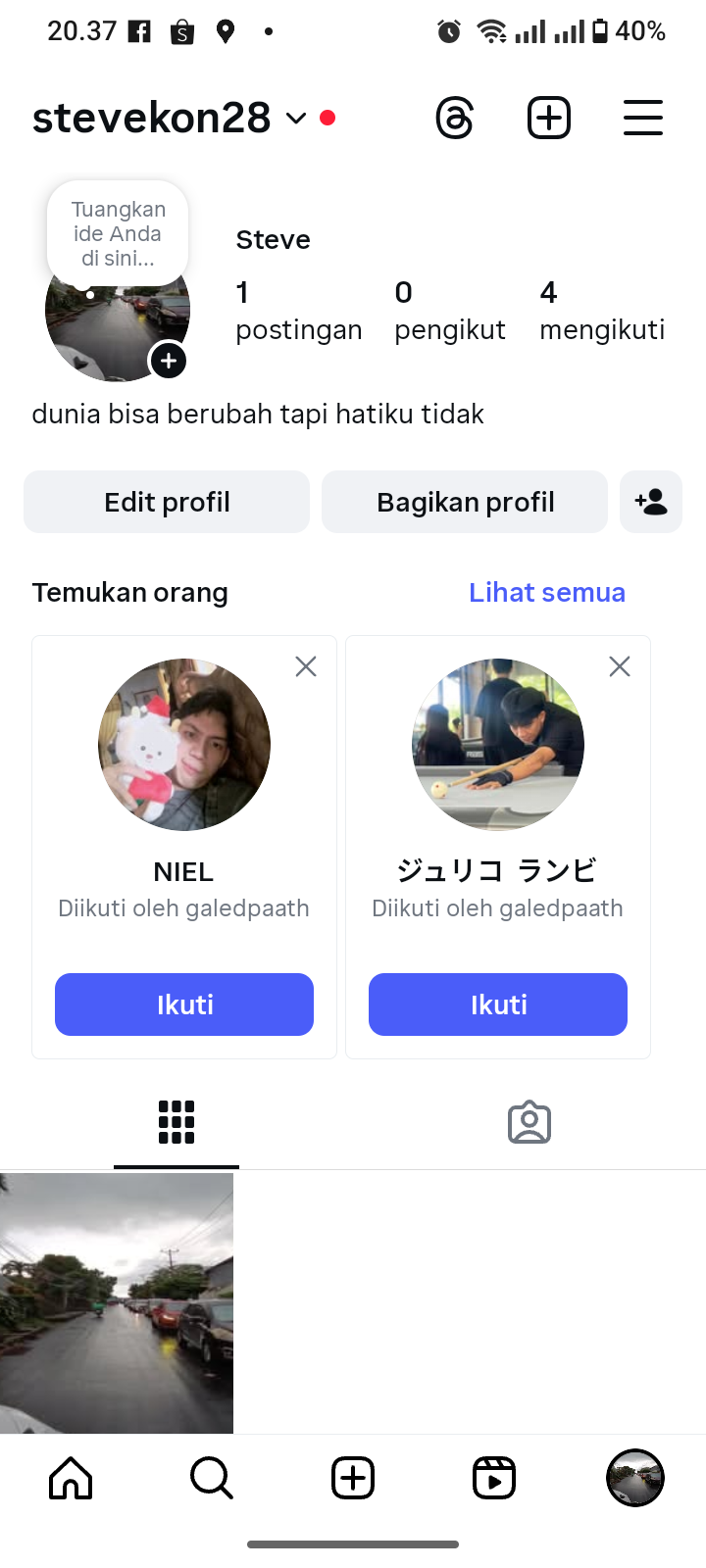Open the hamburger menu

click(x=643, y=119)
